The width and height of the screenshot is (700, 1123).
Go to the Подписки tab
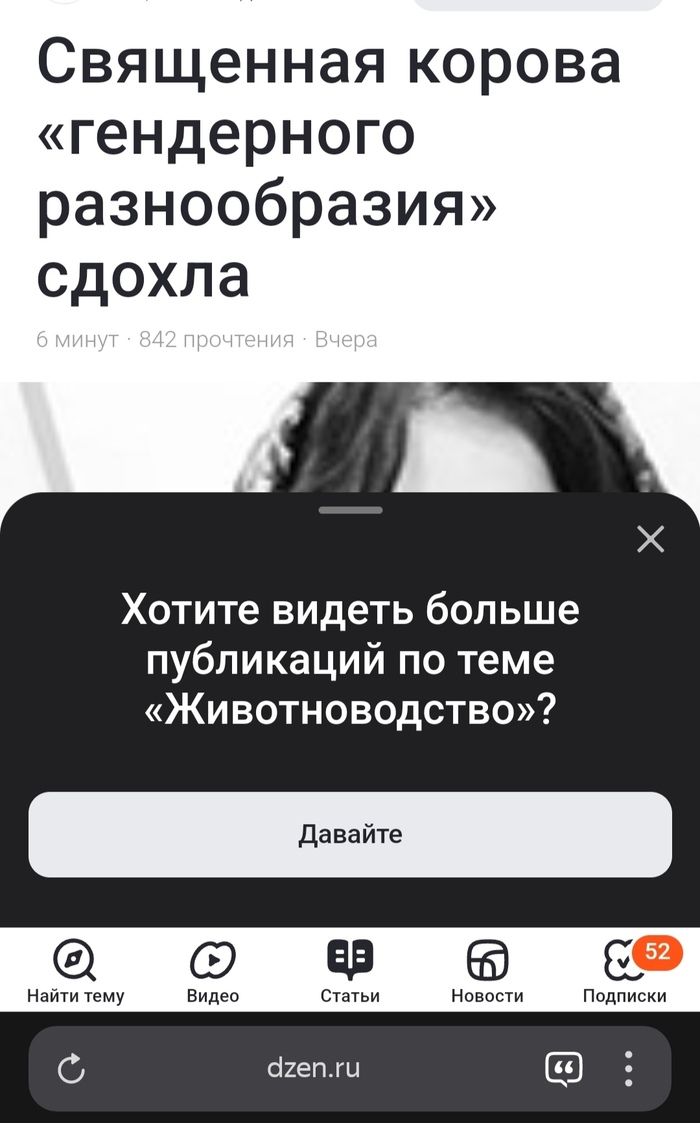click(625, 971)
